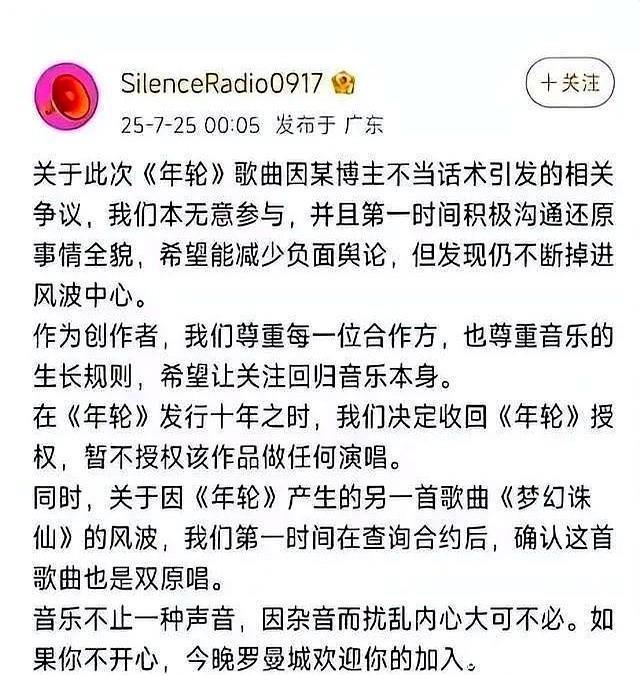
Task: Follow SilenceRadio0917 with the 关注 button
Action: tap(570, 83)
